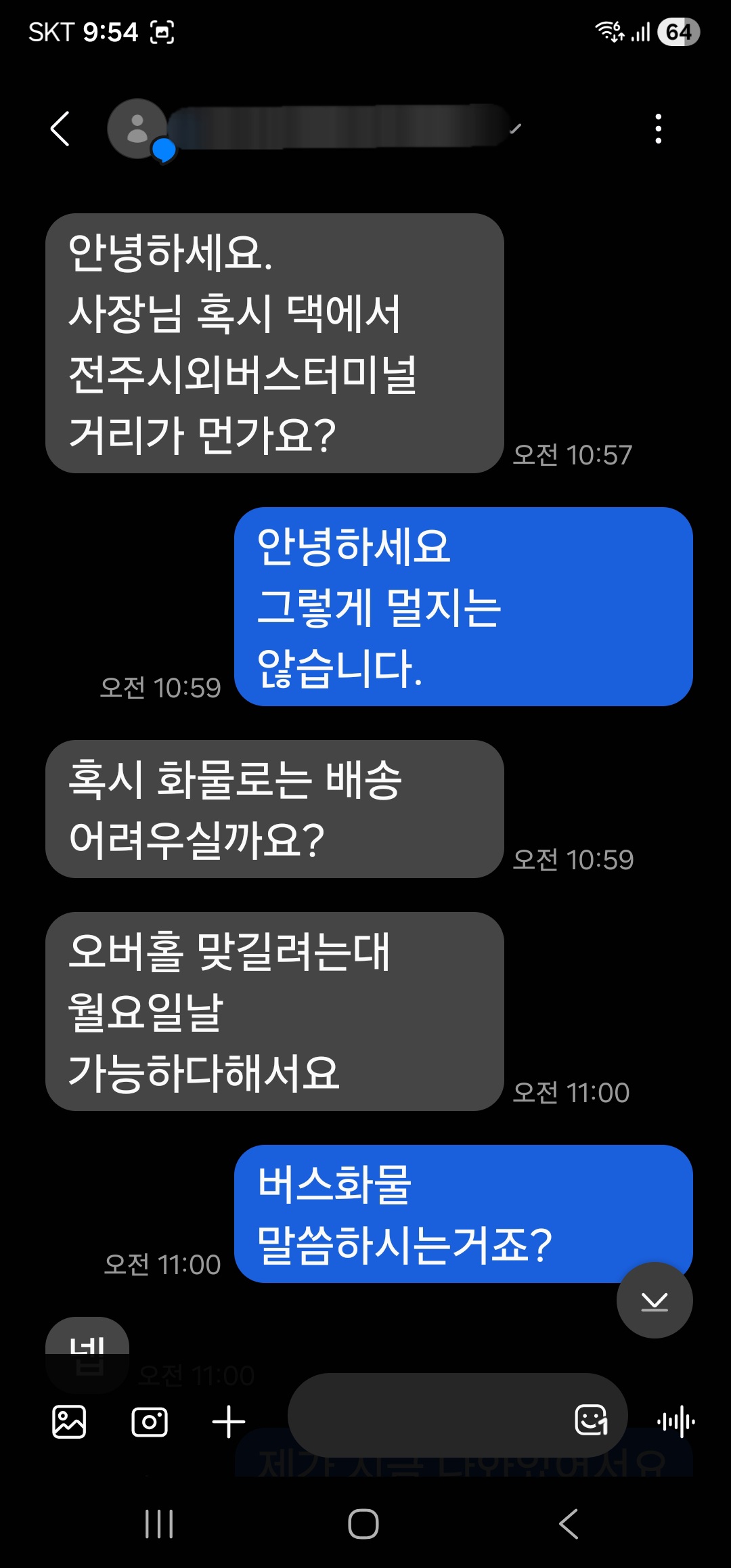Launch the camera to attach a photo
The image size is (731, 1568).
click(149, 1421)
